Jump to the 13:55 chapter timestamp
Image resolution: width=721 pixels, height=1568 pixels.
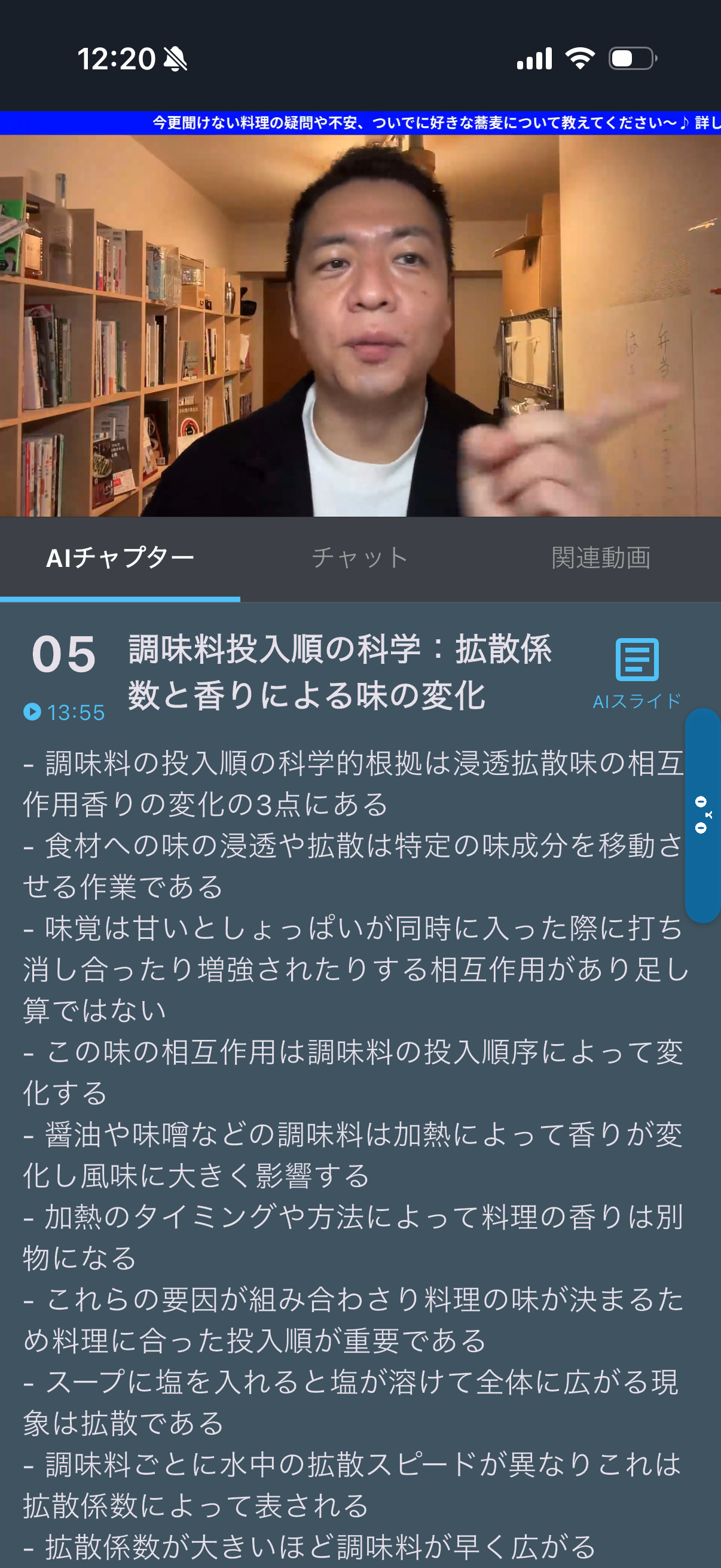pos(65,712)
